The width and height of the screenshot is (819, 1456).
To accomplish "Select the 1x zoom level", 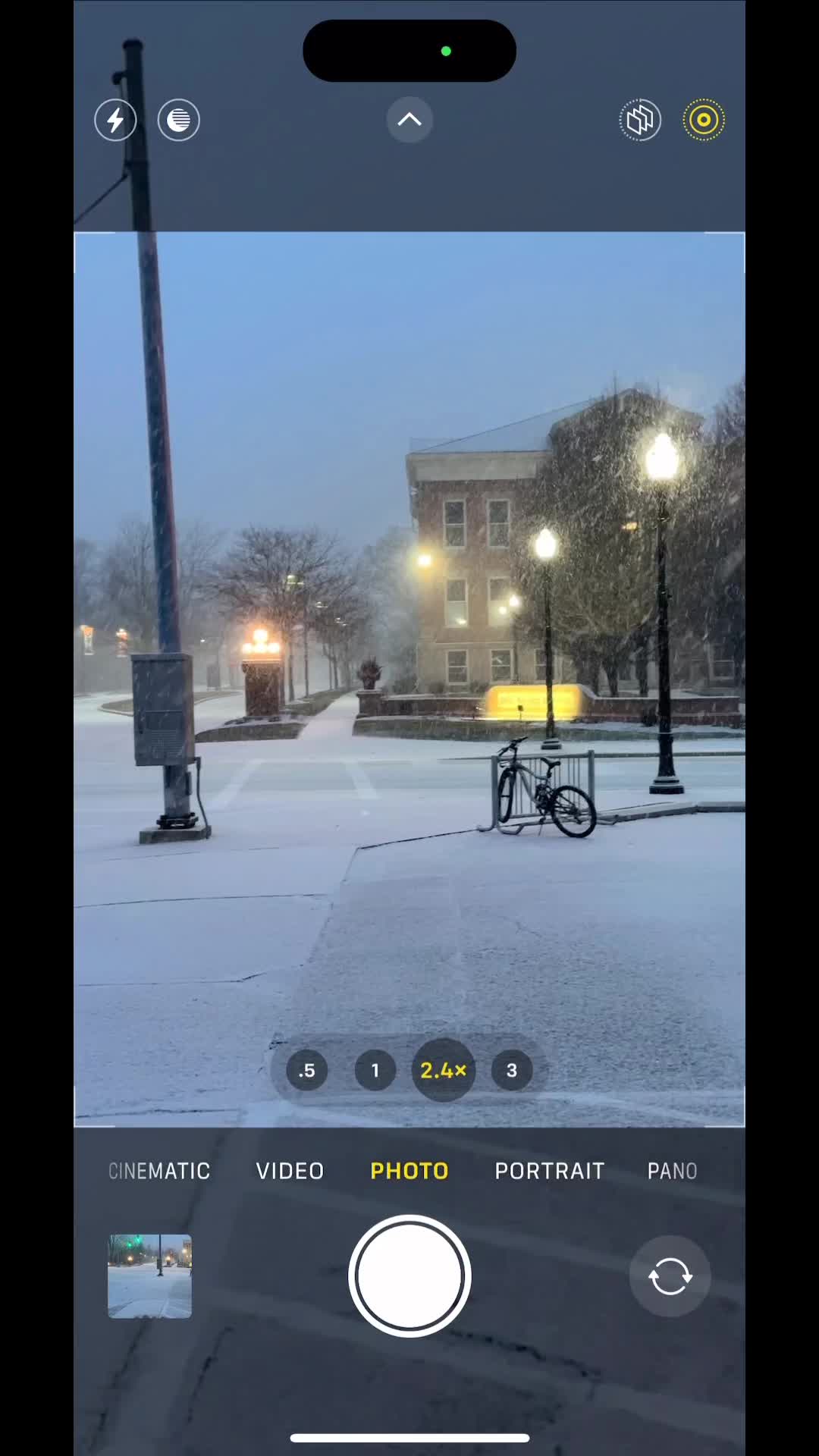I will click(x=375, y=1070).
